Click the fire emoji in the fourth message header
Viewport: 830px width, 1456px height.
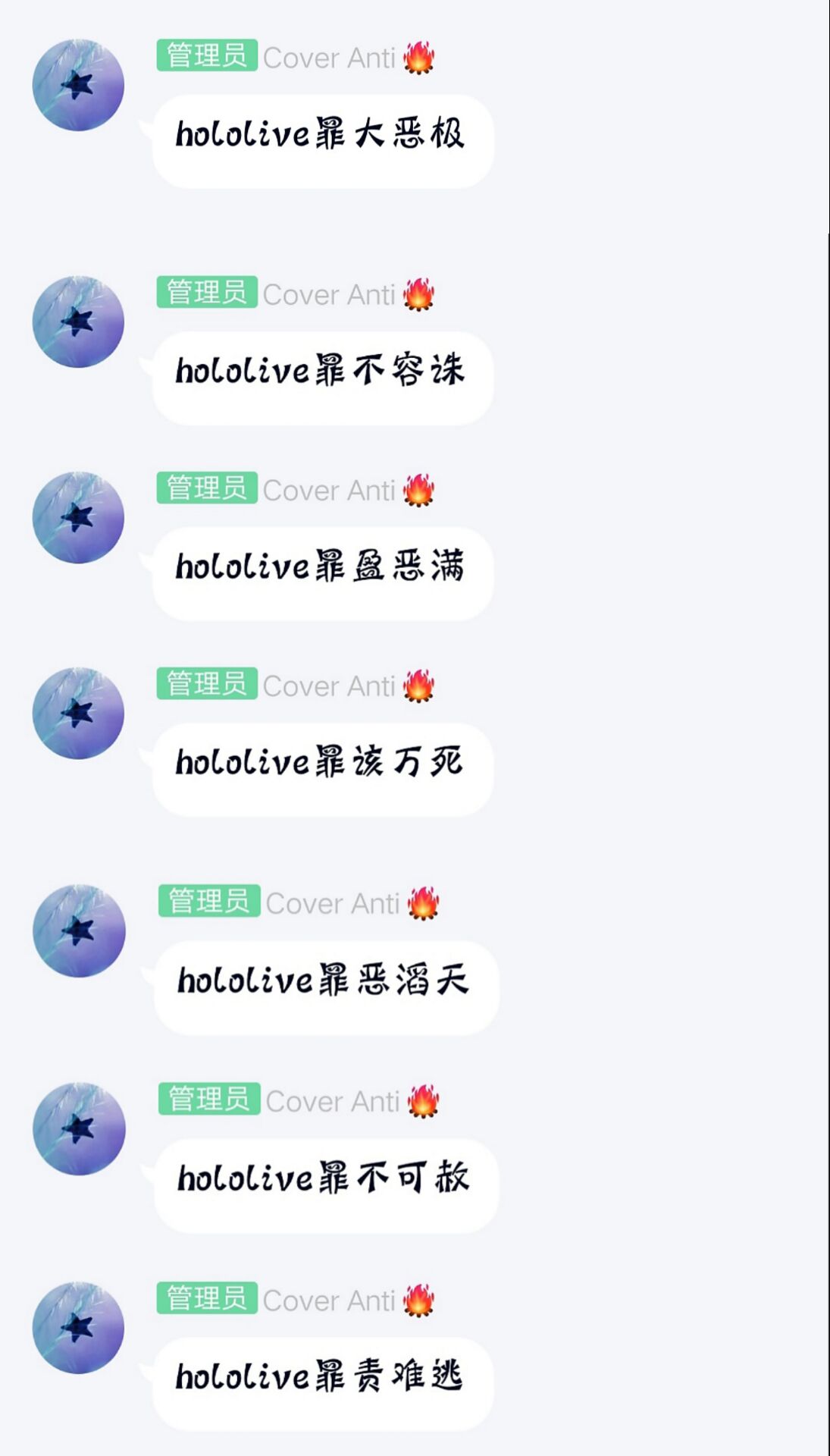pos(418,686)
